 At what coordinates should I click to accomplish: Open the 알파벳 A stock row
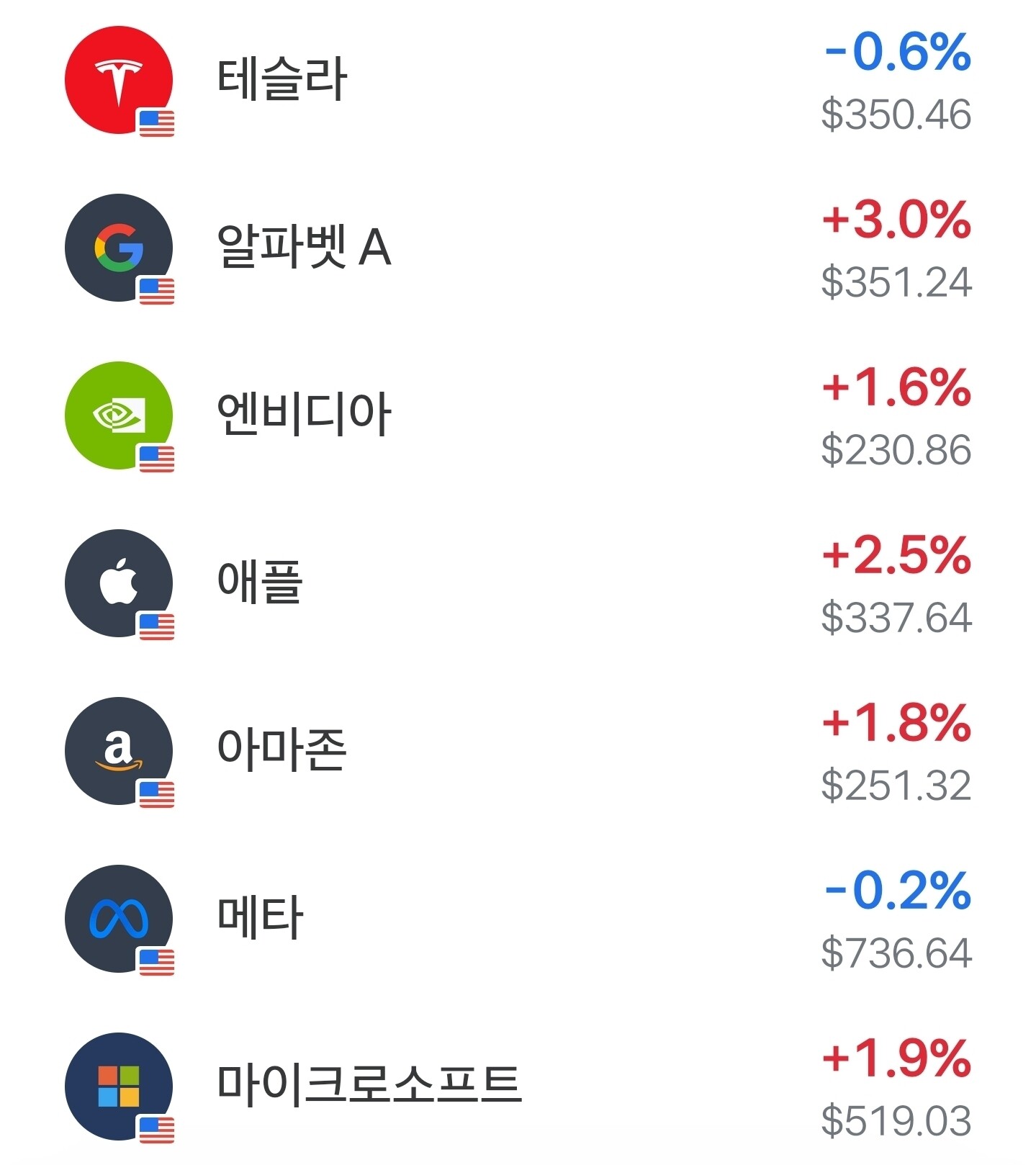tap(518, 248)
